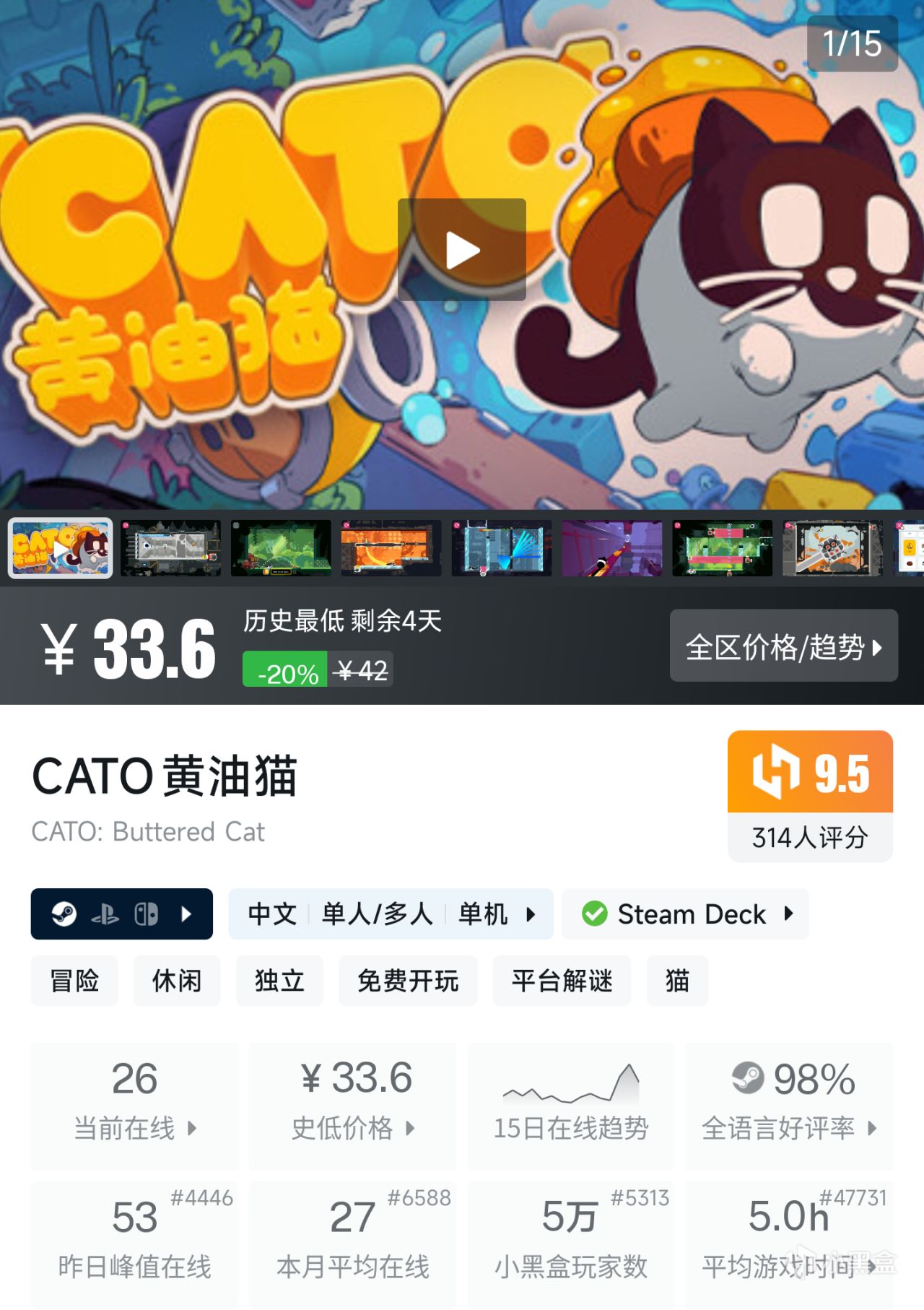Open the 当前在线 current online stat
Image resolution: width=924 pixels, height=1310 pixels.
point(134,1105)
